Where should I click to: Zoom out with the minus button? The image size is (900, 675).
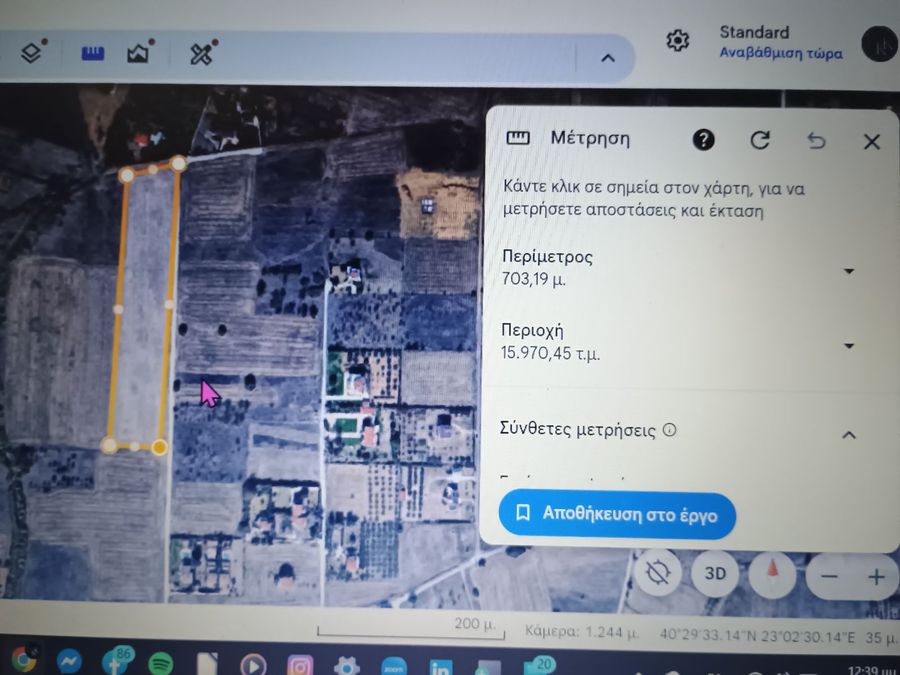pos(829,577)
